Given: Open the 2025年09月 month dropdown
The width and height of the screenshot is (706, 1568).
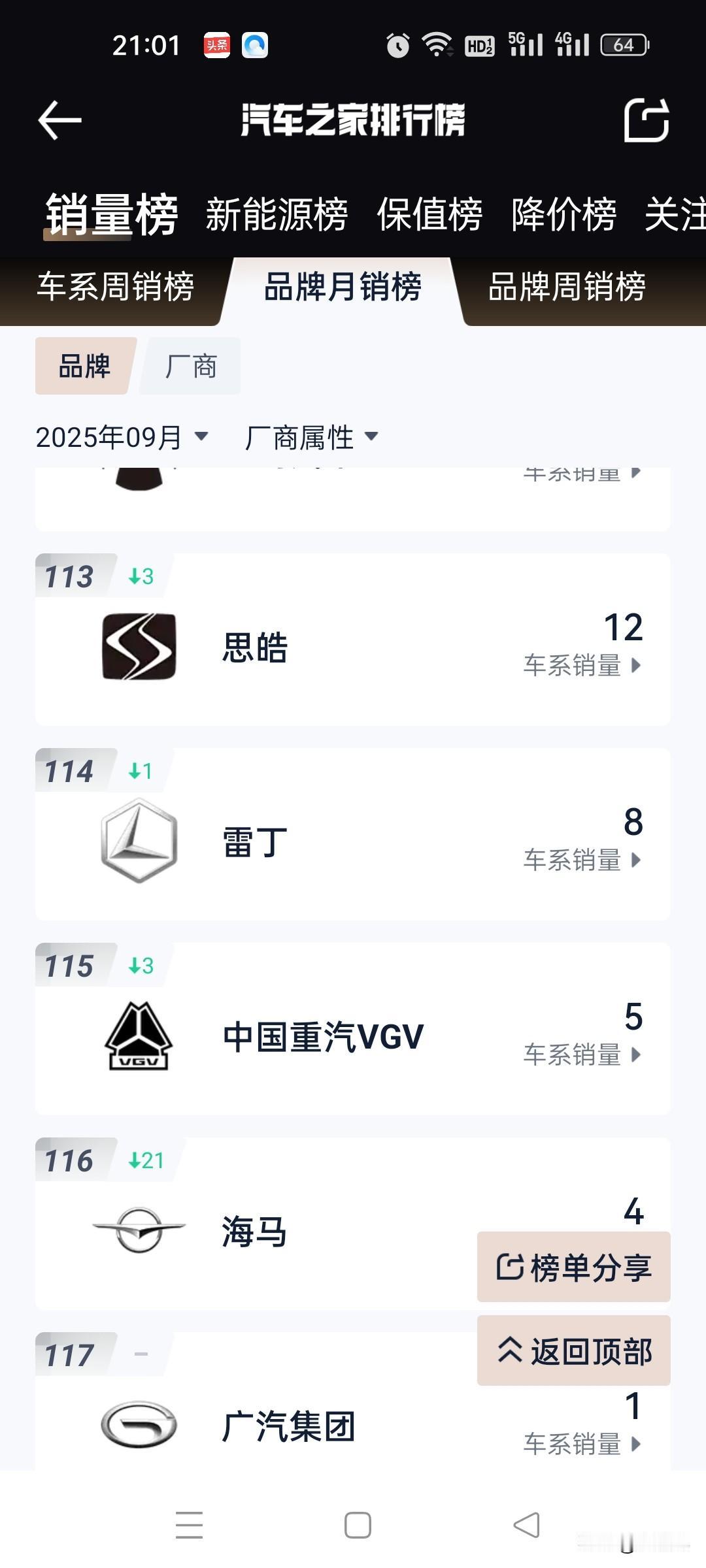Looking at the screenshot, I should 122,437.
